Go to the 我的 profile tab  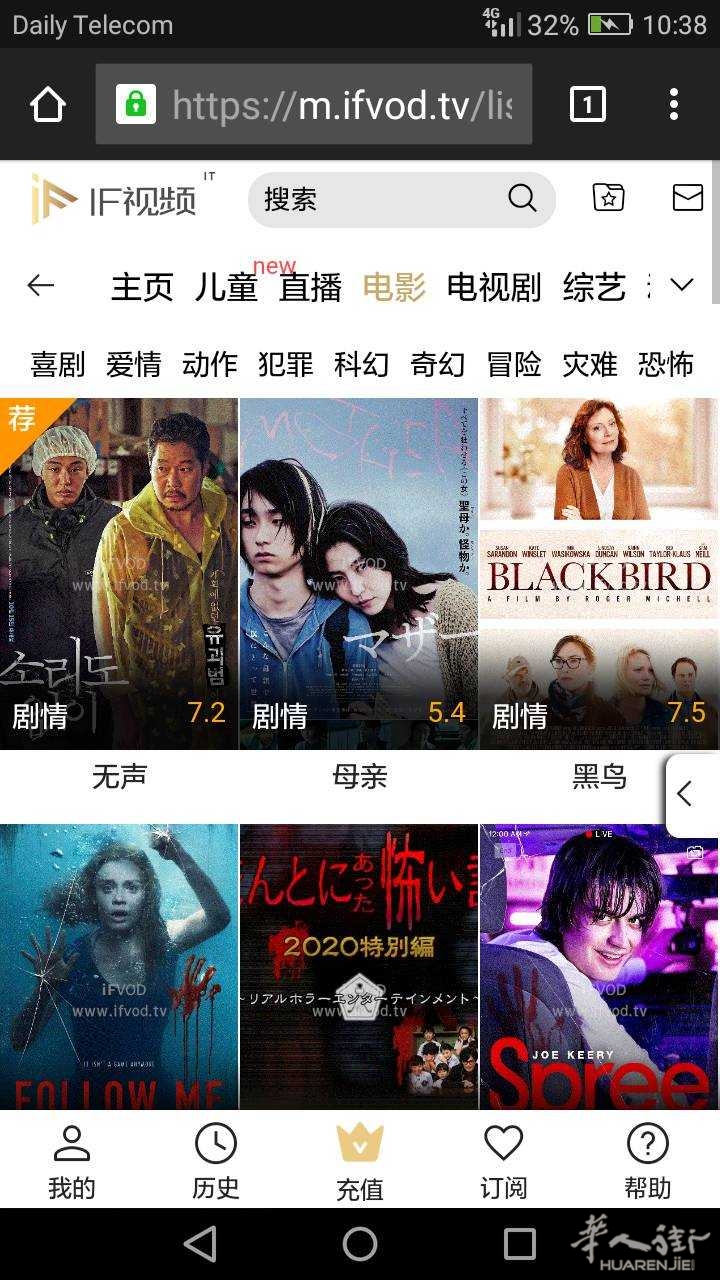click(72, 1160)
